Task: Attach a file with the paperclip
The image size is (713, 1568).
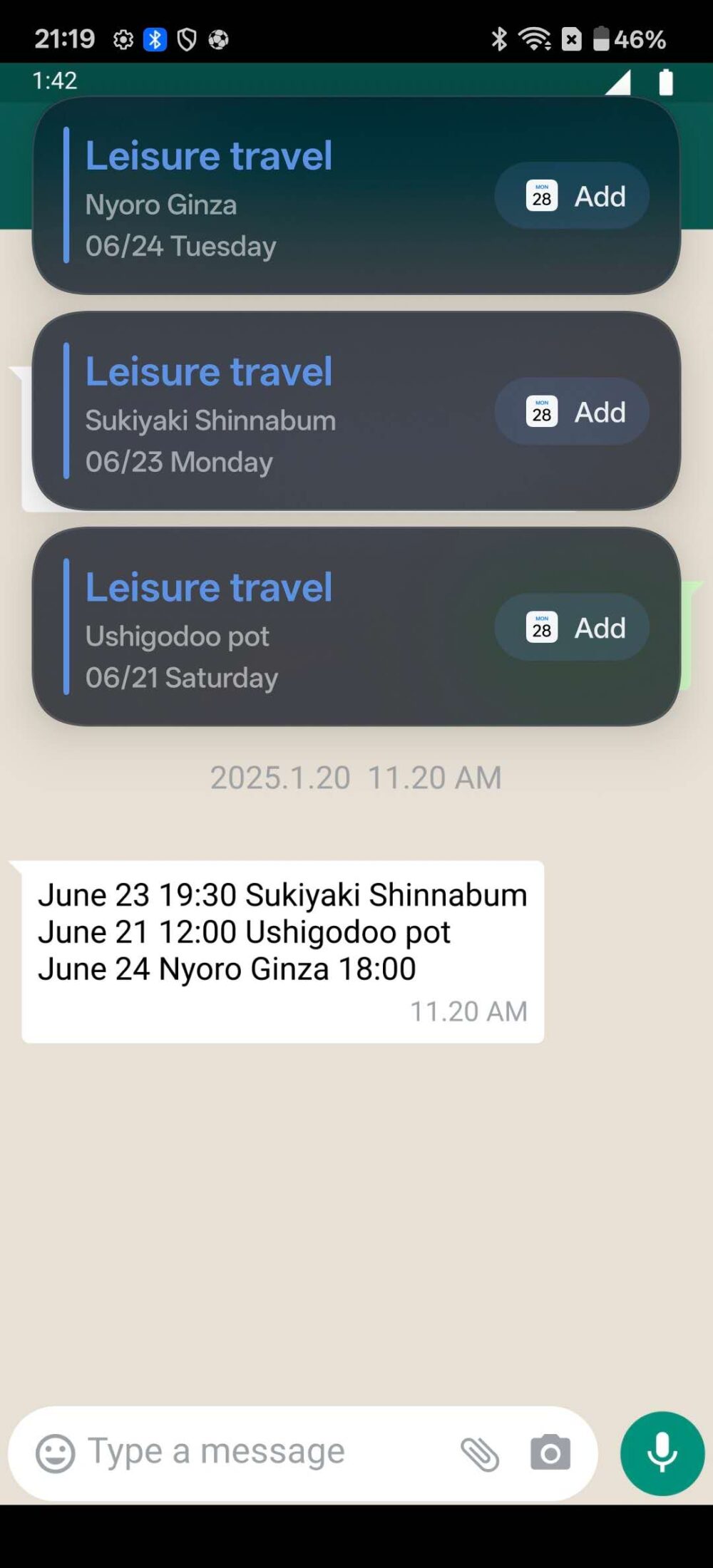Action: pyautogui.click(x=480, y=1454)
